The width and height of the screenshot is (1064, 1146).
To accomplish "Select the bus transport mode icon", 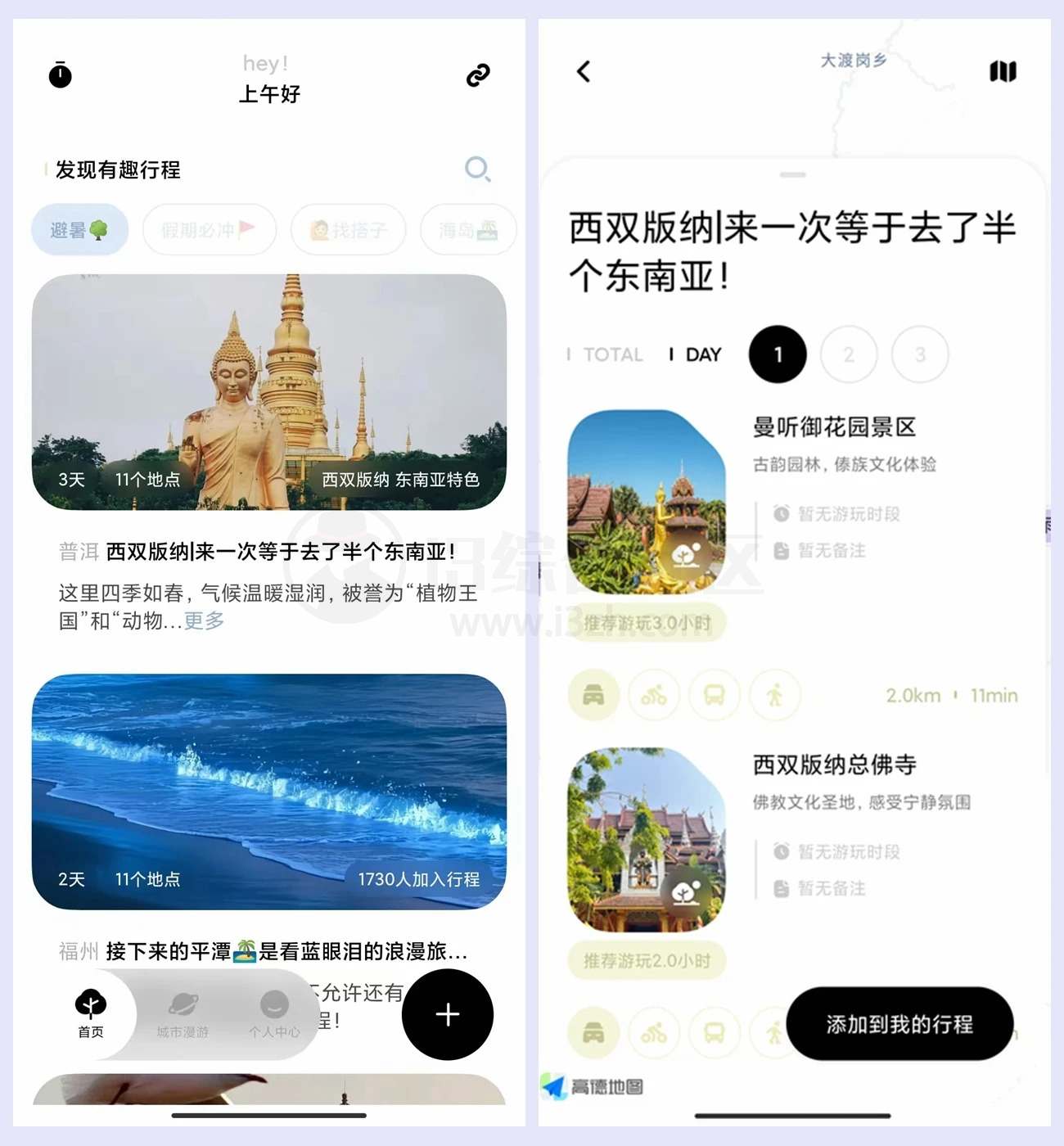I will (x=715, y=695).
